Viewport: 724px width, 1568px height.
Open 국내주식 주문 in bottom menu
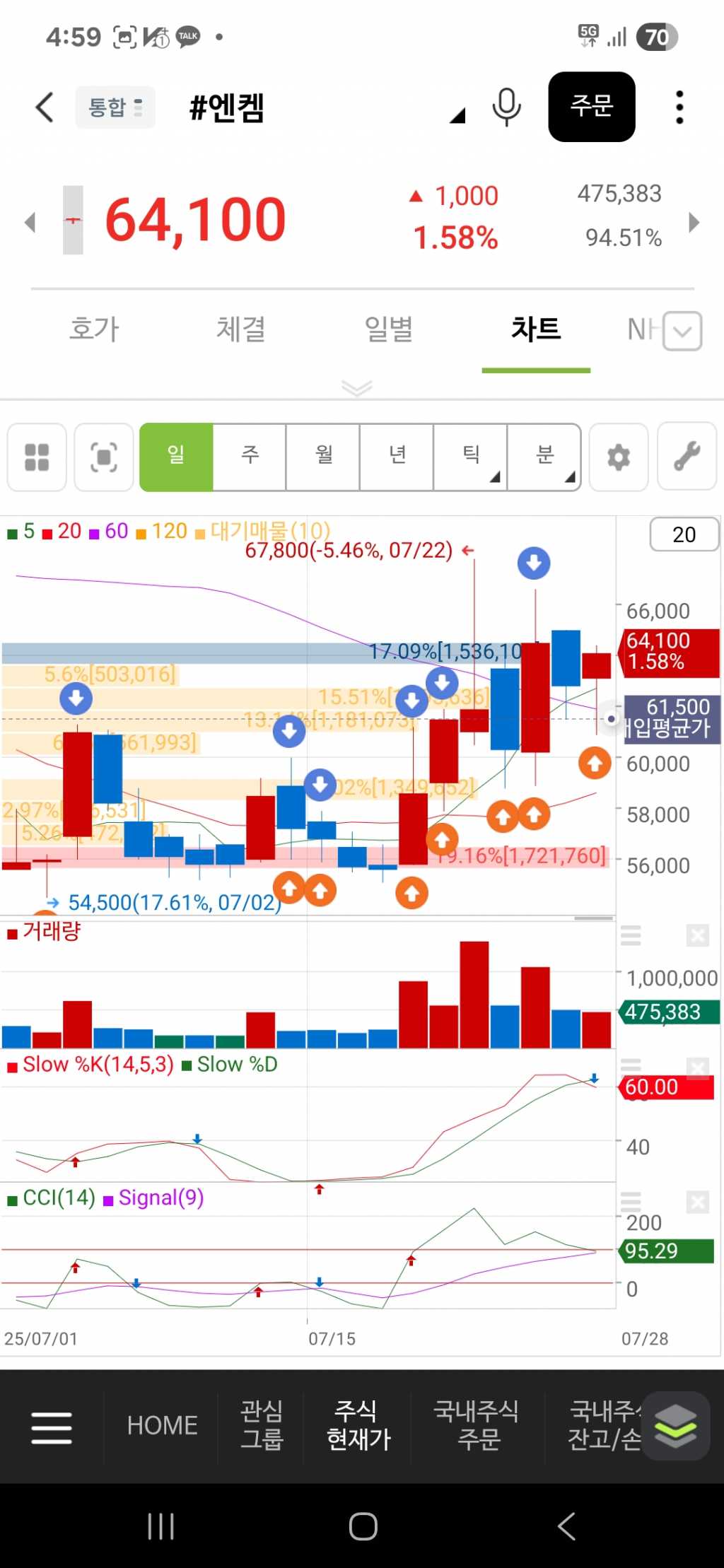pos(477,1425)
